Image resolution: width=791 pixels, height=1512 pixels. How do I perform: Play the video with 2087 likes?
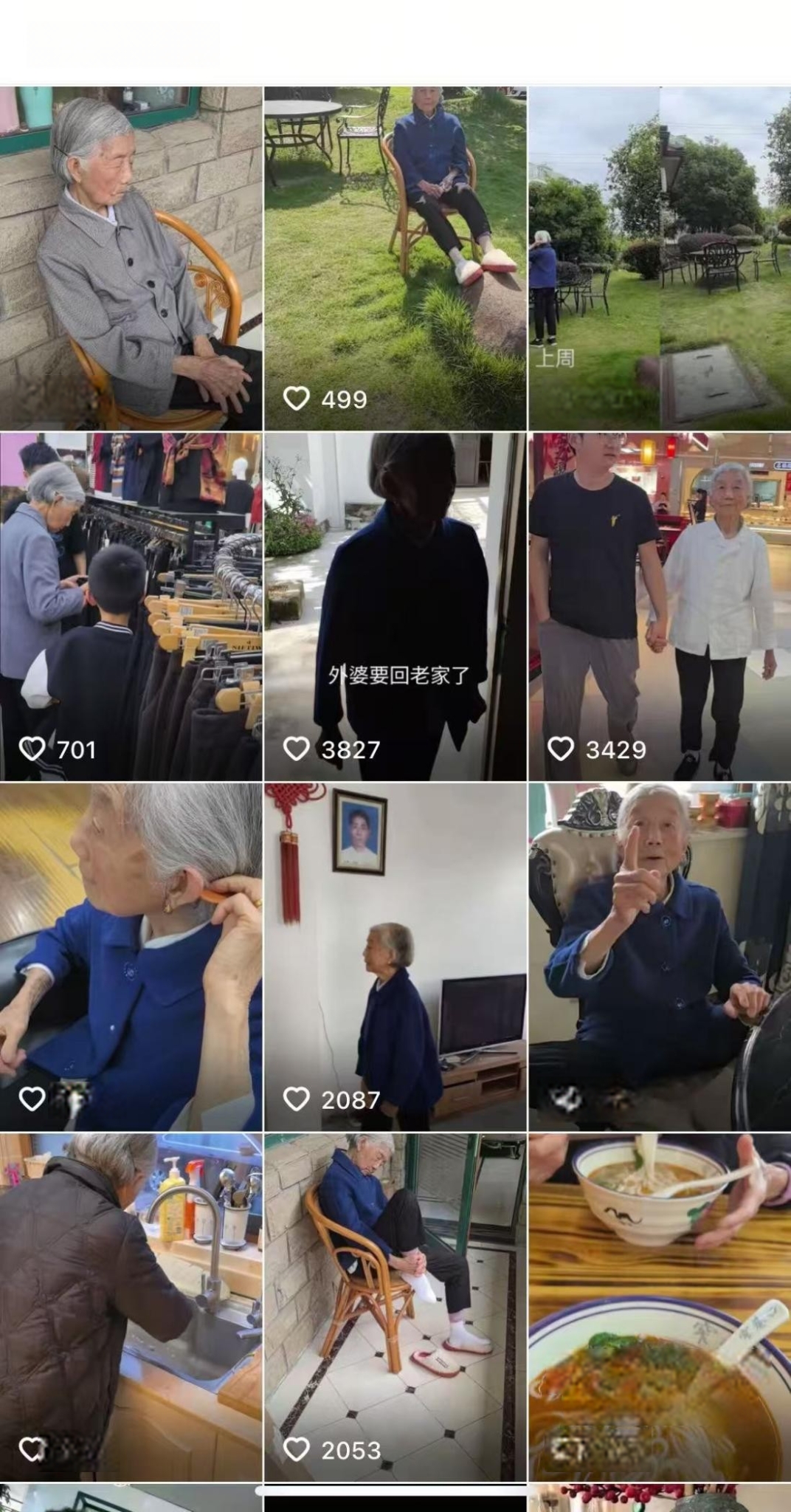coord(395,957)
